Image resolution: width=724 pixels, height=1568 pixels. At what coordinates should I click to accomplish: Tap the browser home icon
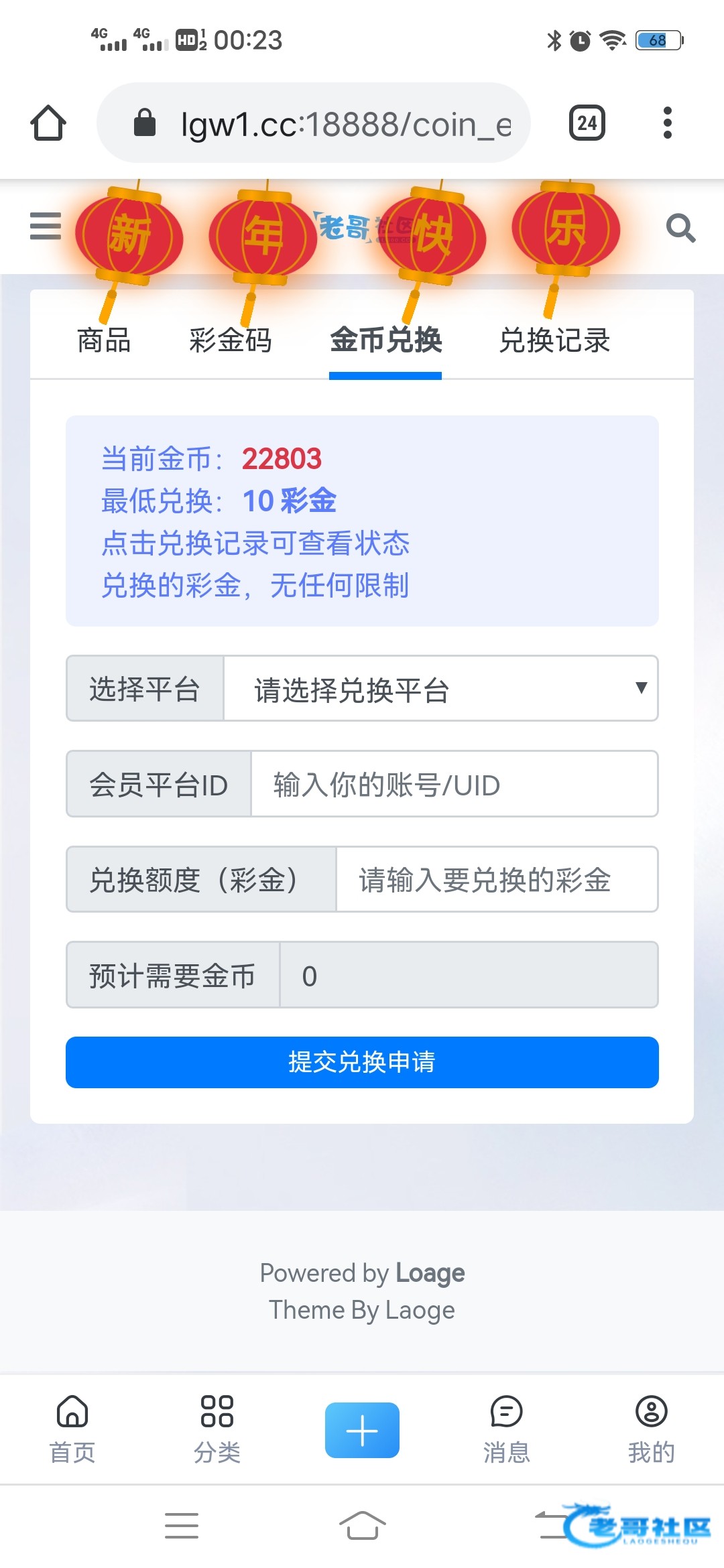[48, 123]
